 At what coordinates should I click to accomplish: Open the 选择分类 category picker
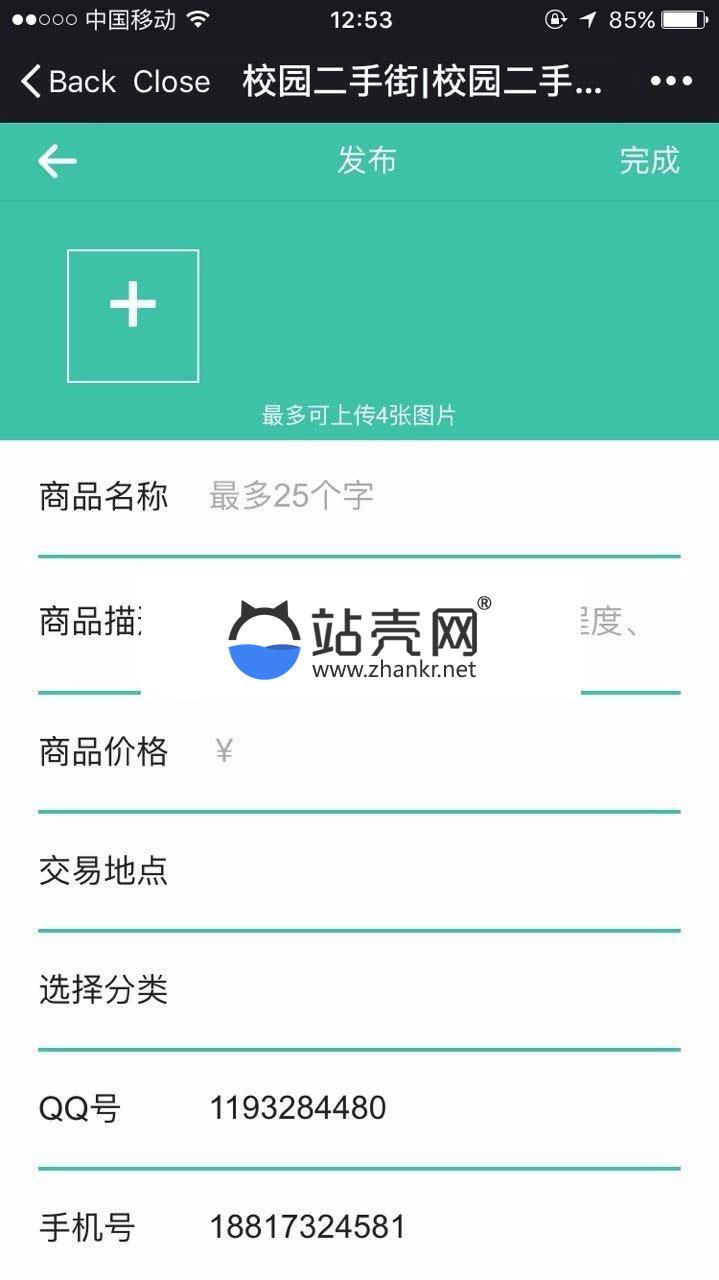(440, 990)
